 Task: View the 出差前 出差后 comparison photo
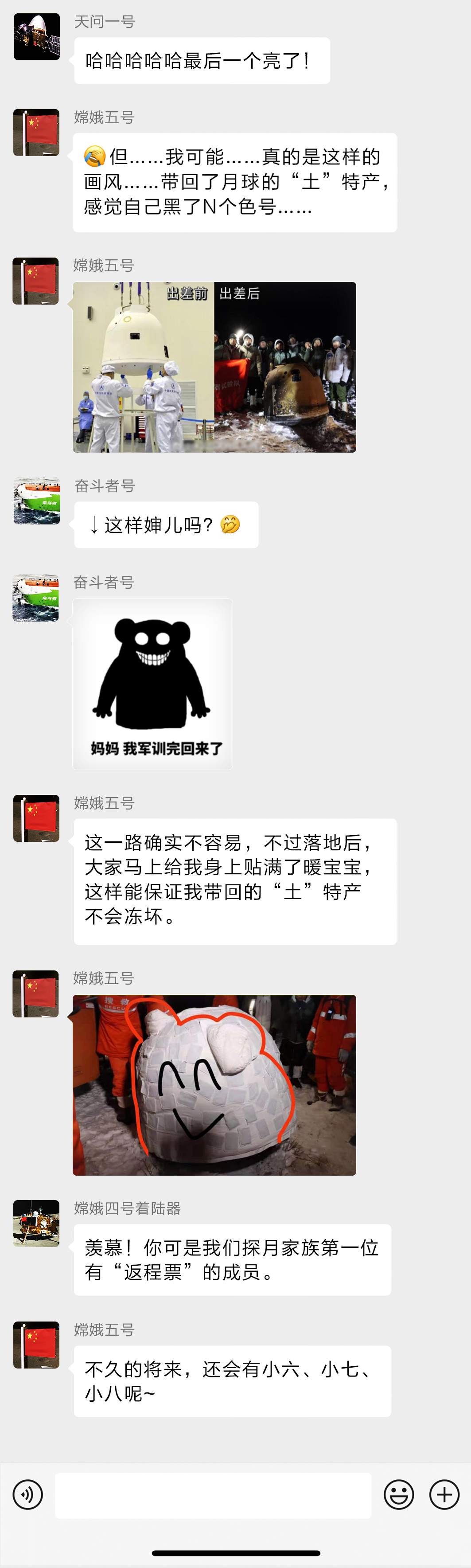(x=214, y=367)
